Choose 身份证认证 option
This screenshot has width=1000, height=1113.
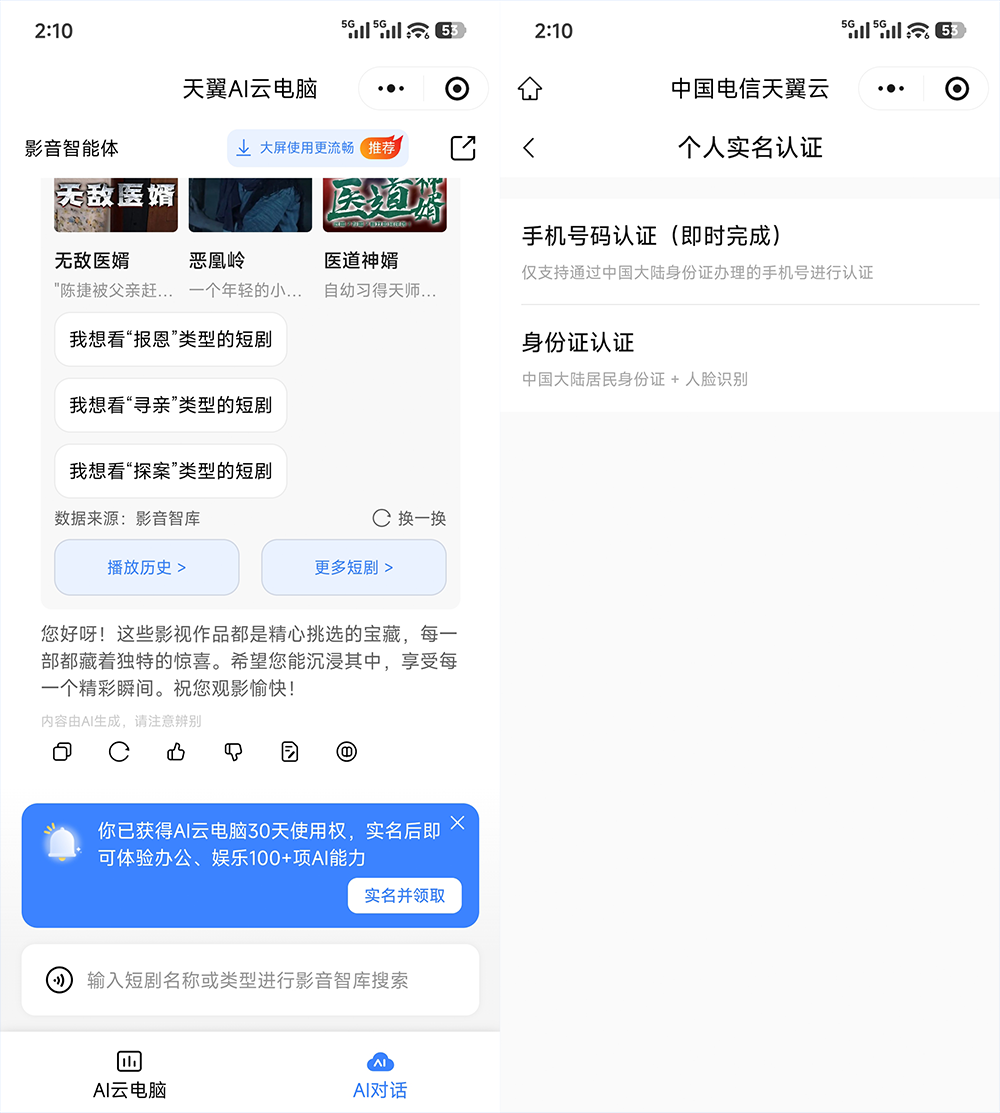pos(750,358)
